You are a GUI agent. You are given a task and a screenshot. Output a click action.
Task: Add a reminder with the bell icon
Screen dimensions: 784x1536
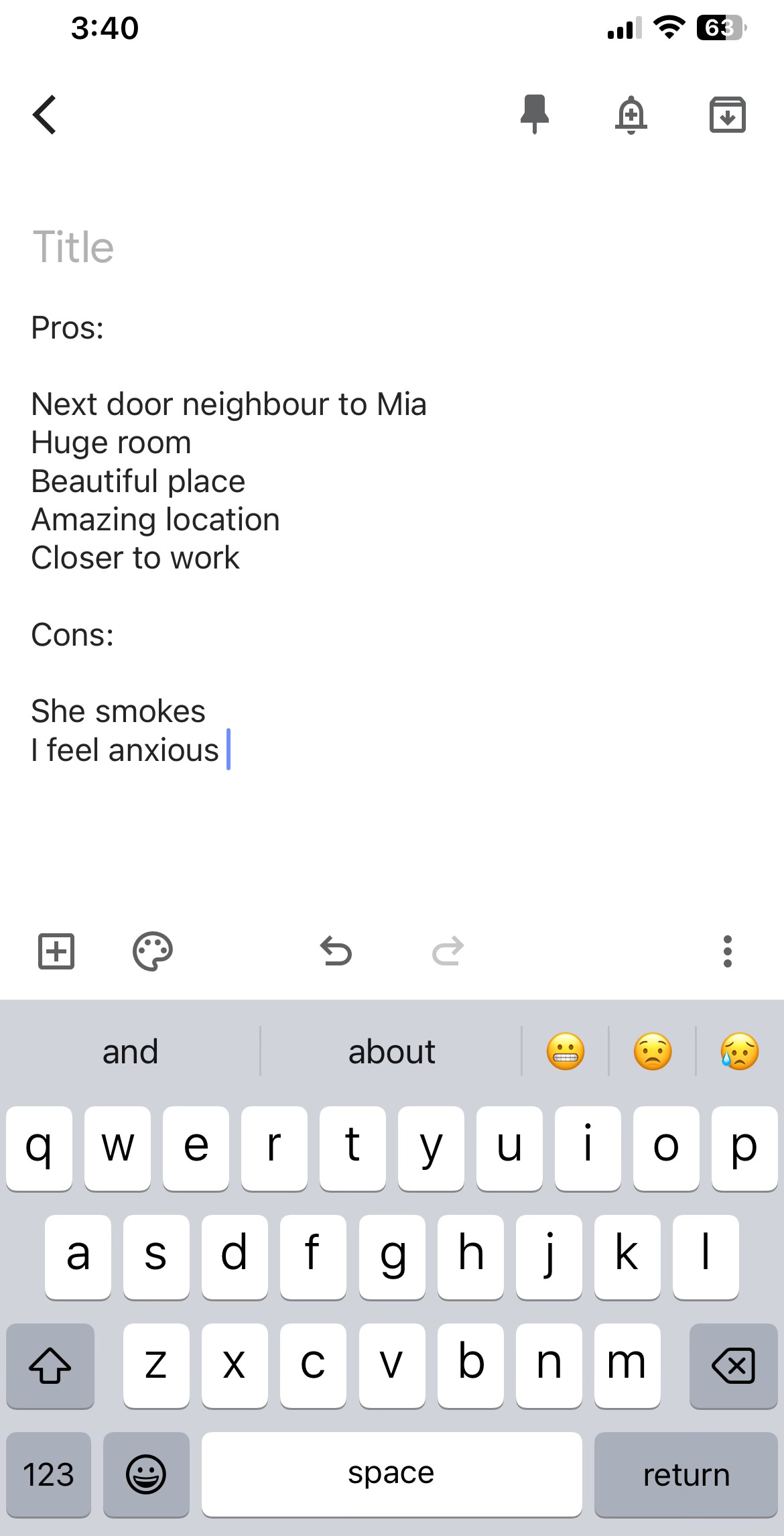coord(631,115)
